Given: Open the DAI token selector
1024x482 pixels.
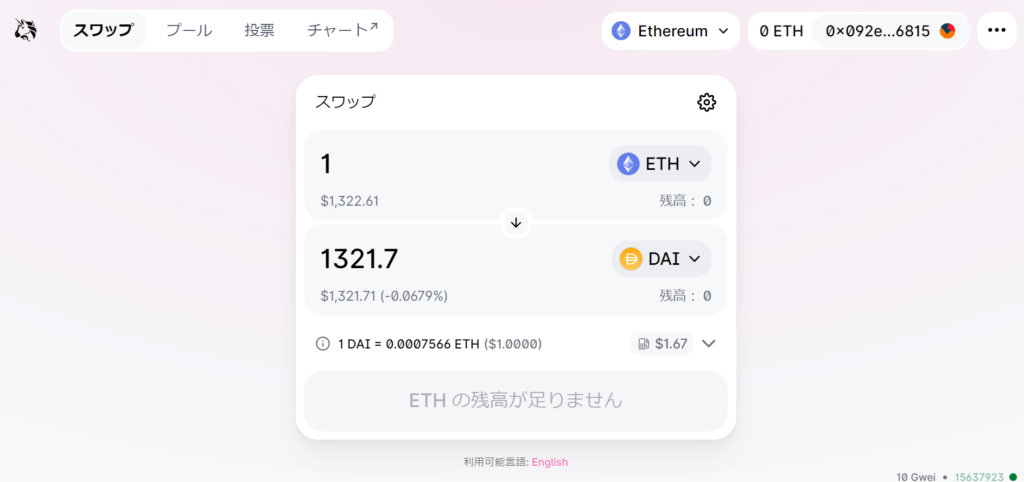Looking at the screenshot, I should click(x=661, y=259).
